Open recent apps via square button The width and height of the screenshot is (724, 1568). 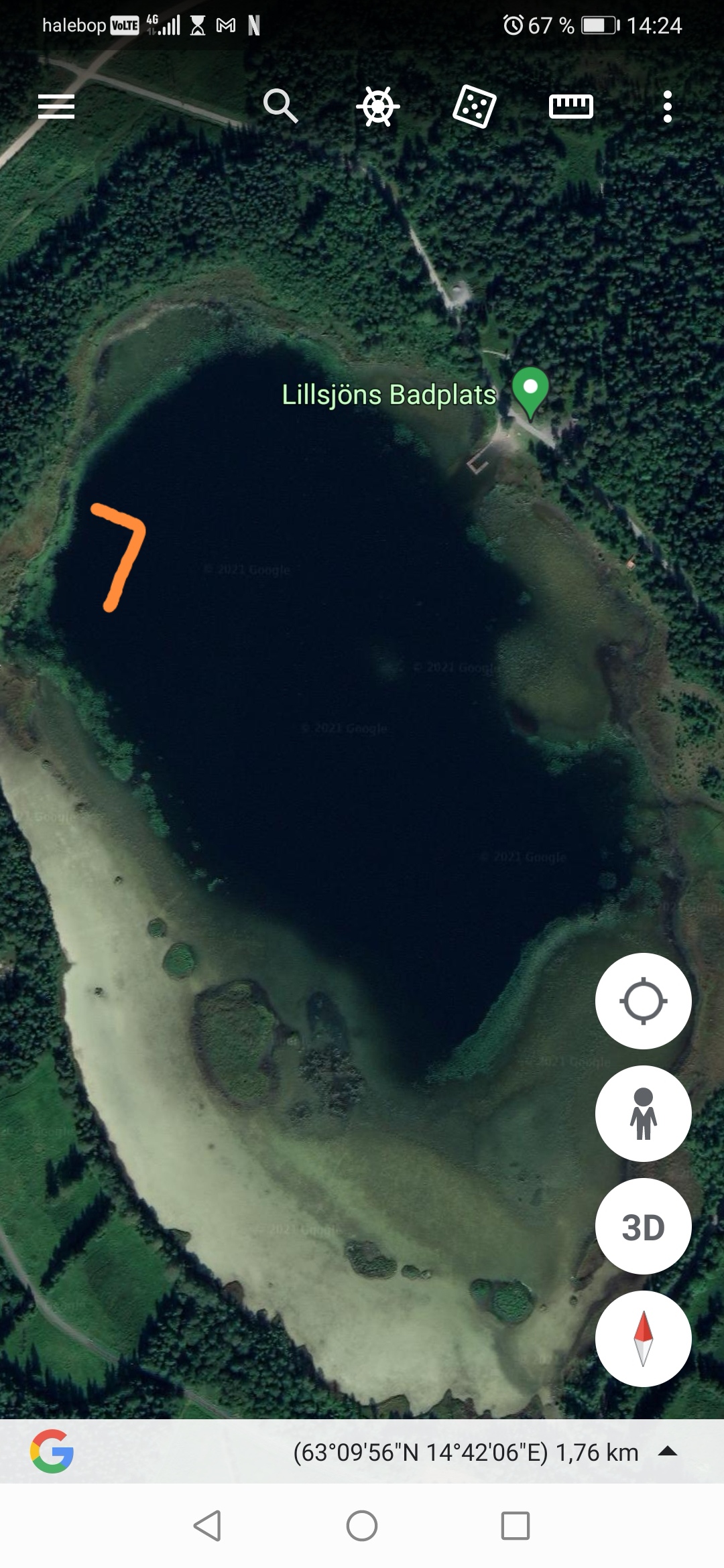click(x=516, y=1526)
